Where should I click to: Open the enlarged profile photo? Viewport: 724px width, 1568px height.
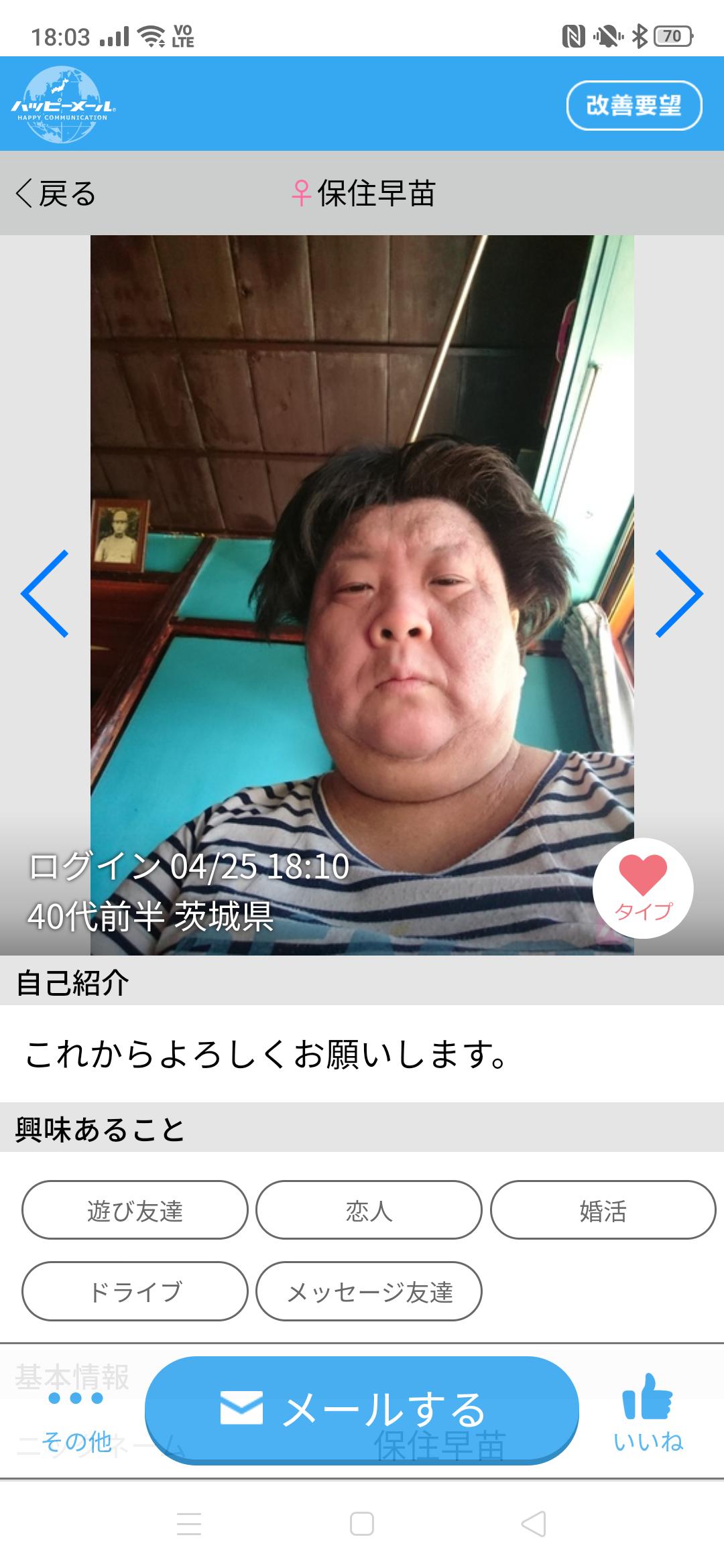pyautogui.click(x=362, y=594)
